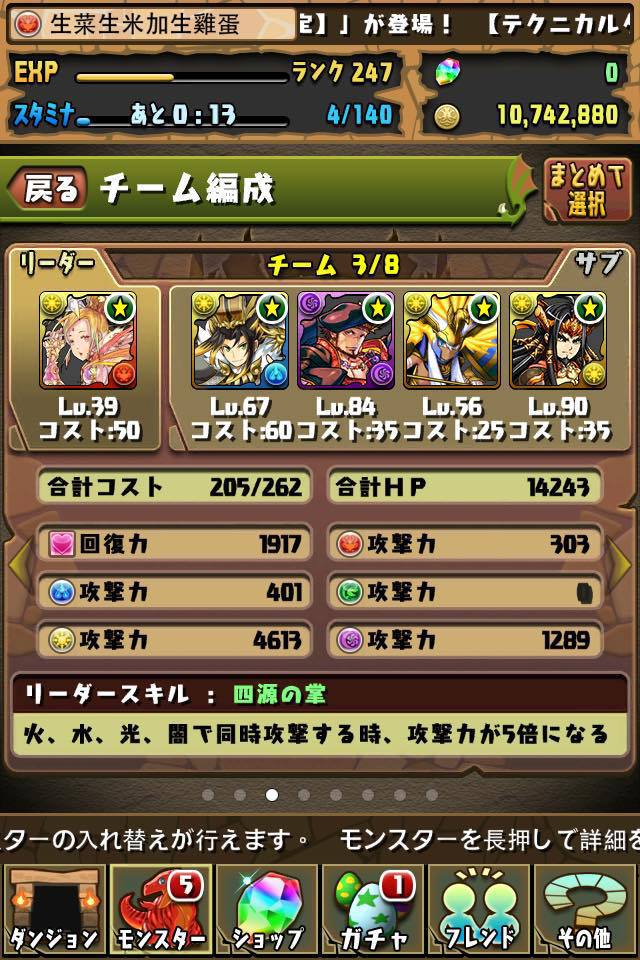The width and height of the screenshot is (640, 960).
Task: Open まとめて選択 bulk select
Action: click(586, 190)
